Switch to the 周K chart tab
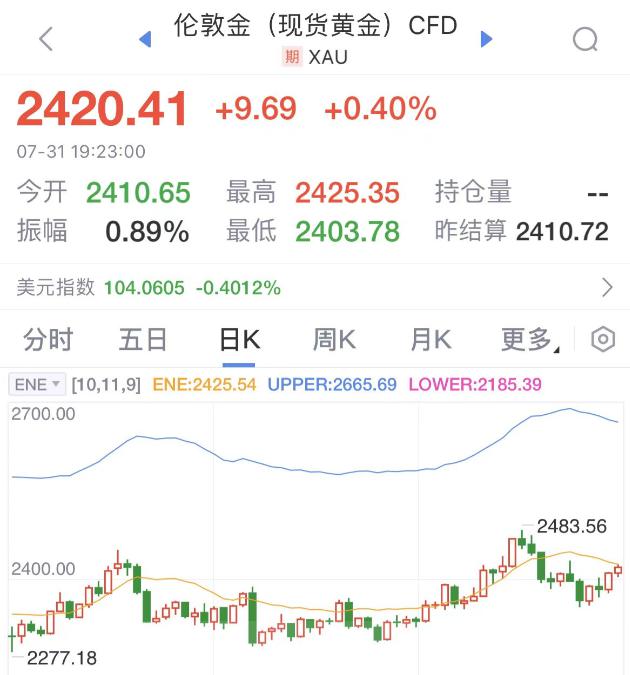This screenshot has height=675, width=630. 334,340
